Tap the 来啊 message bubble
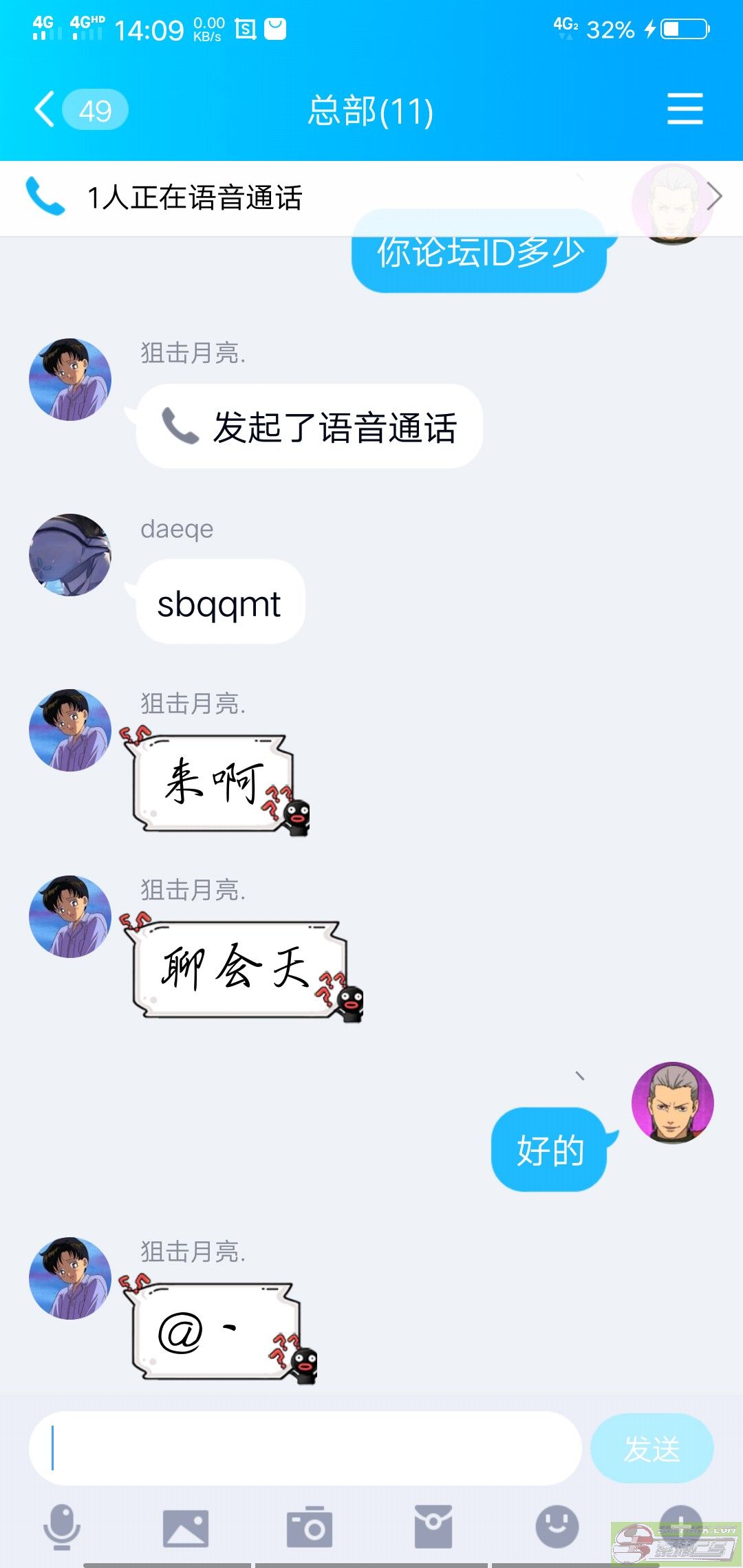Image resolution: width=743 pixels, height=1568 pixels. pos(213,783)
